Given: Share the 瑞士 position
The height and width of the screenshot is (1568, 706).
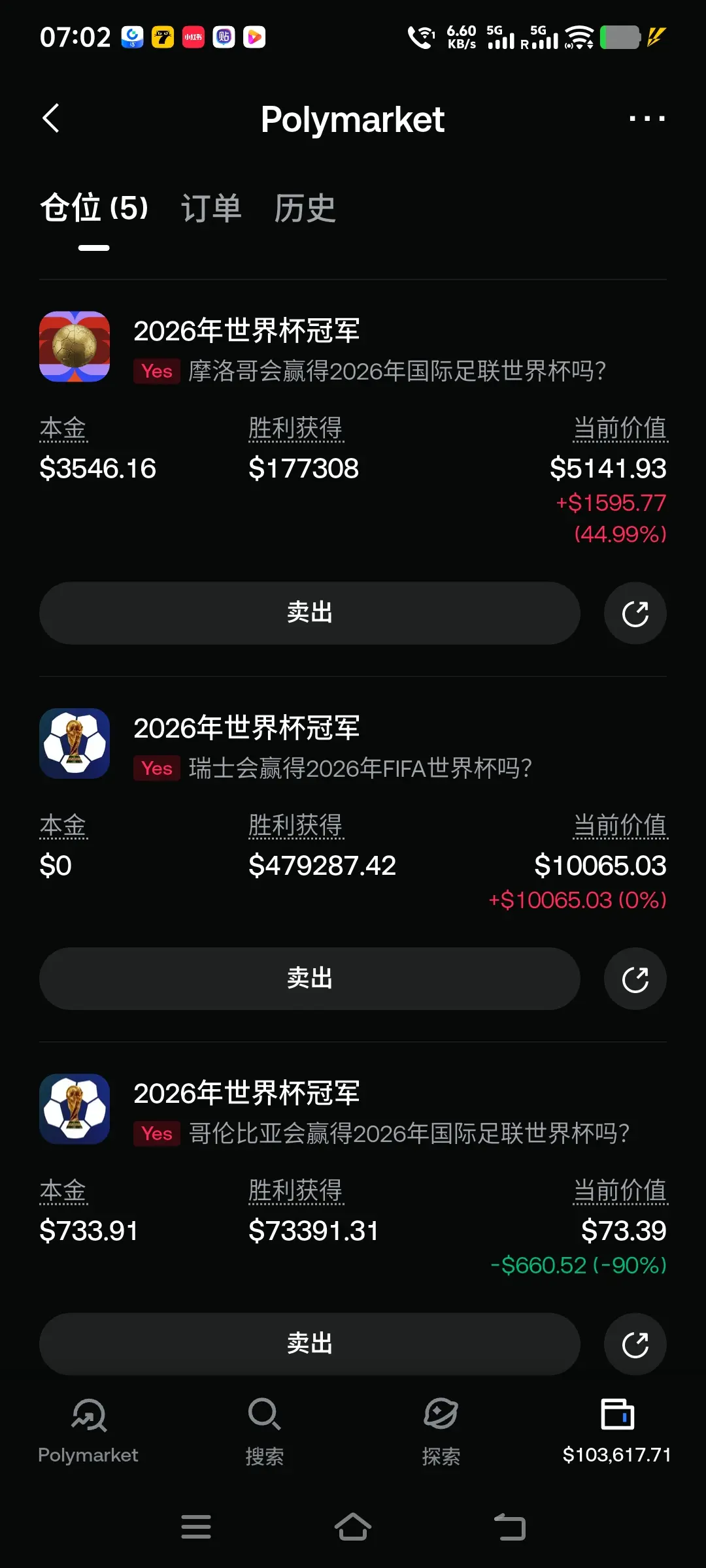Looking at the screenshot, I should (x=635, y=979).
